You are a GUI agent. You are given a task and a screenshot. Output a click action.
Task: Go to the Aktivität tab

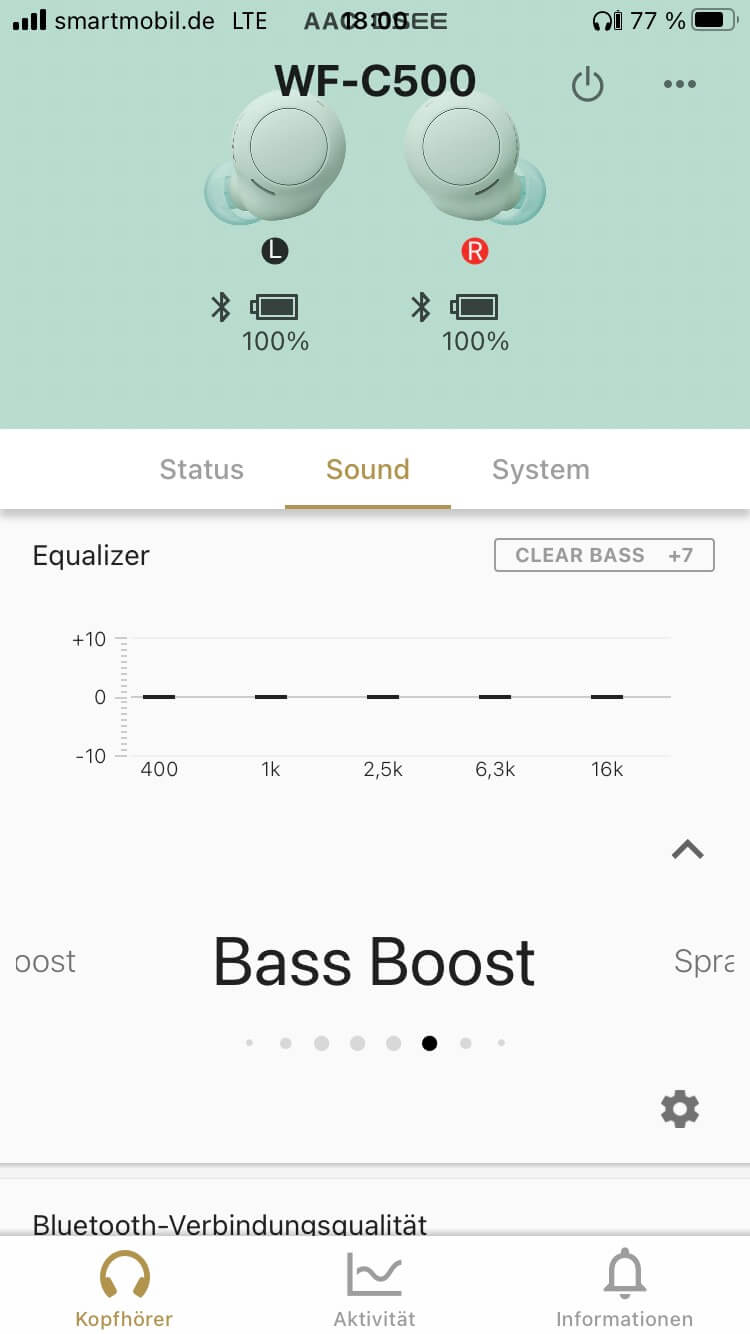pos(374,1290)
